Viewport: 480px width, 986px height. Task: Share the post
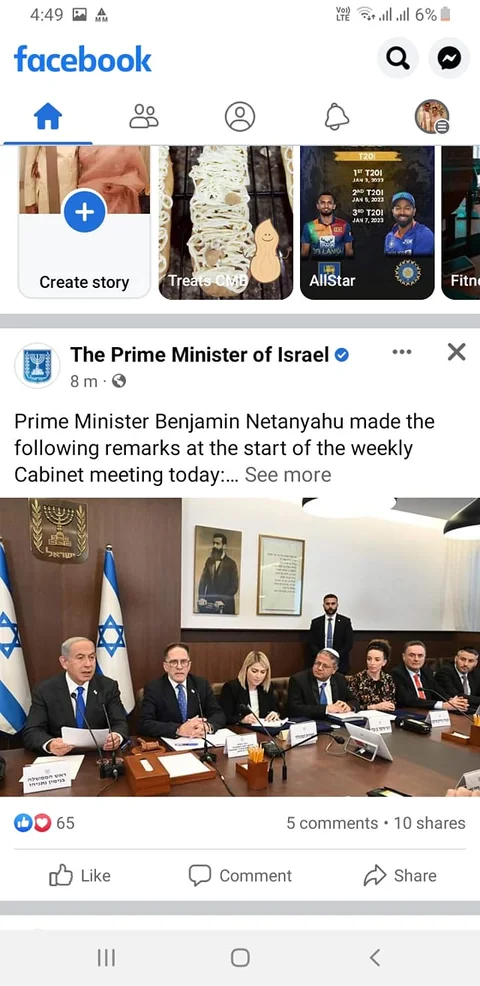coord(400,875)
